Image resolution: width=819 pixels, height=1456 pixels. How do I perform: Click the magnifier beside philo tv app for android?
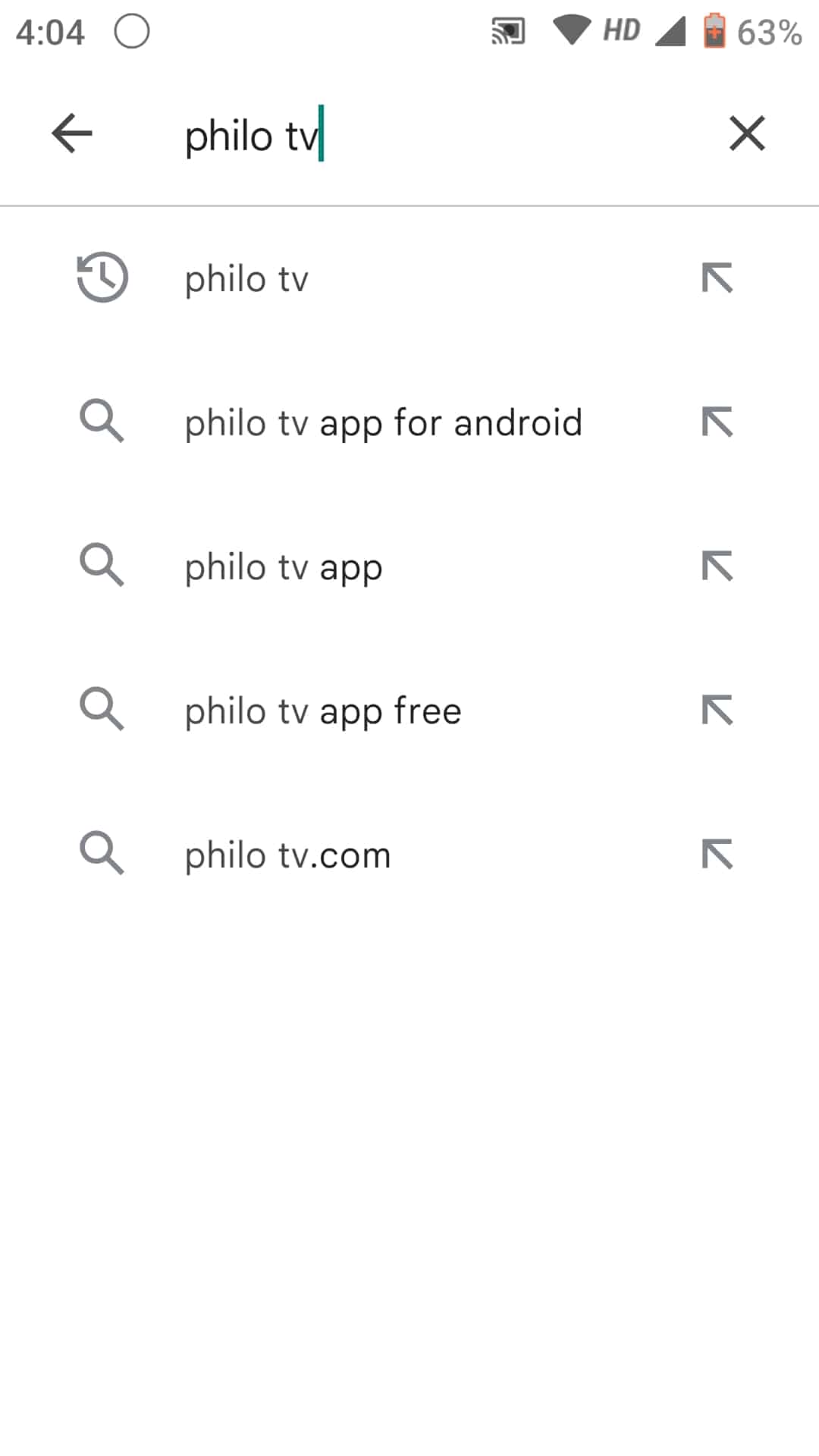tap(102, 422)
